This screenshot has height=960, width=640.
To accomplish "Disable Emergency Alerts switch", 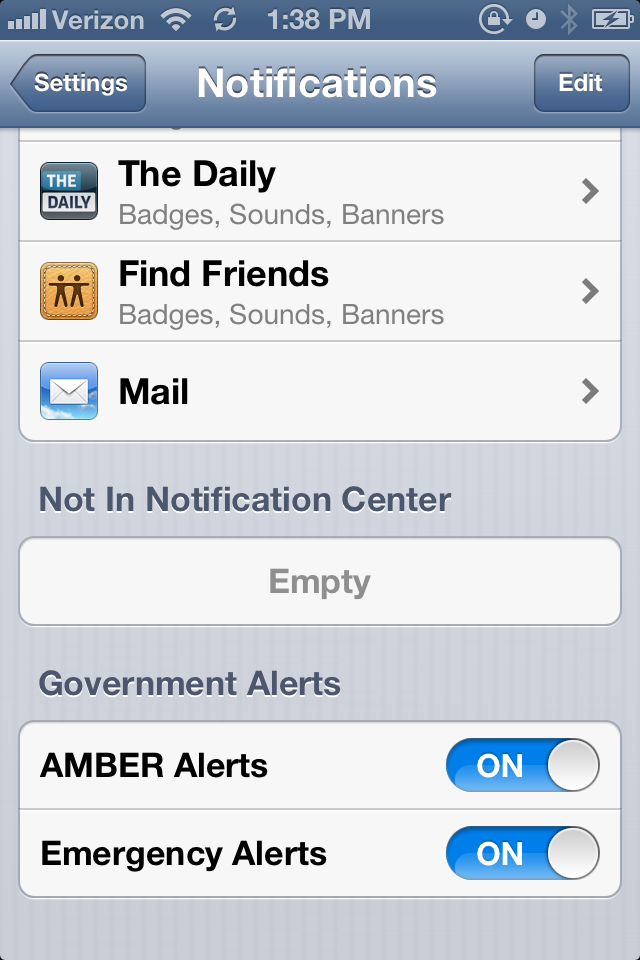I will pos(522,854).
